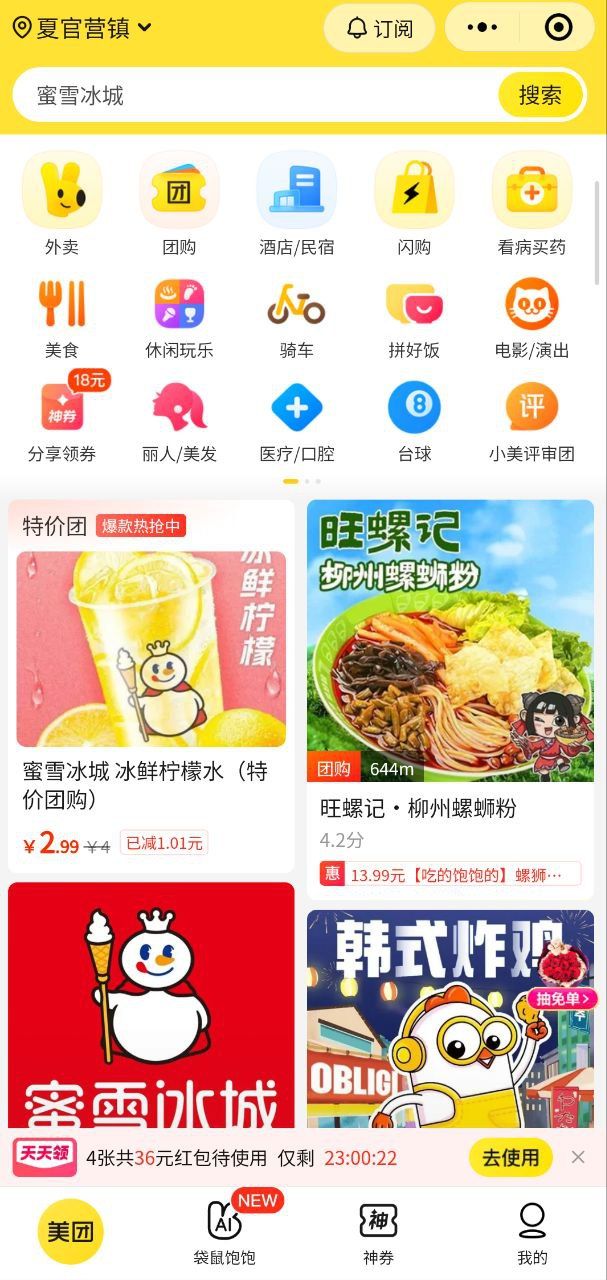Open the 外卖 delivery category

click(62, 204)
